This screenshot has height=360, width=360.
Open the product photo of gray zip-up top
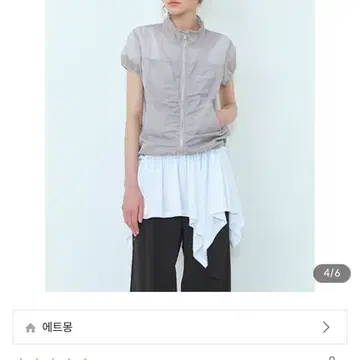[180, 146]
